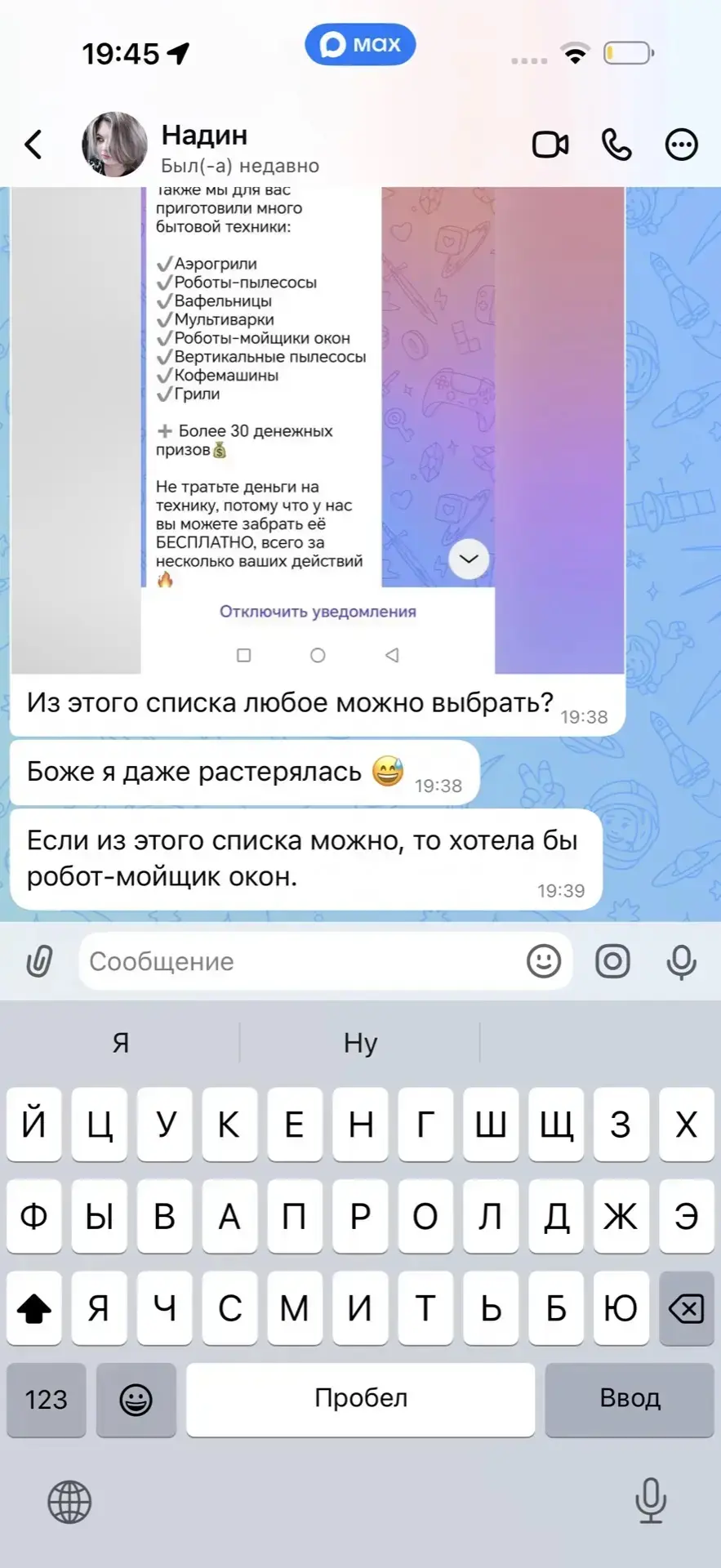Open the shared screenshot image
The height and width of the screenshot is (1568, 721).
(318, 425)
